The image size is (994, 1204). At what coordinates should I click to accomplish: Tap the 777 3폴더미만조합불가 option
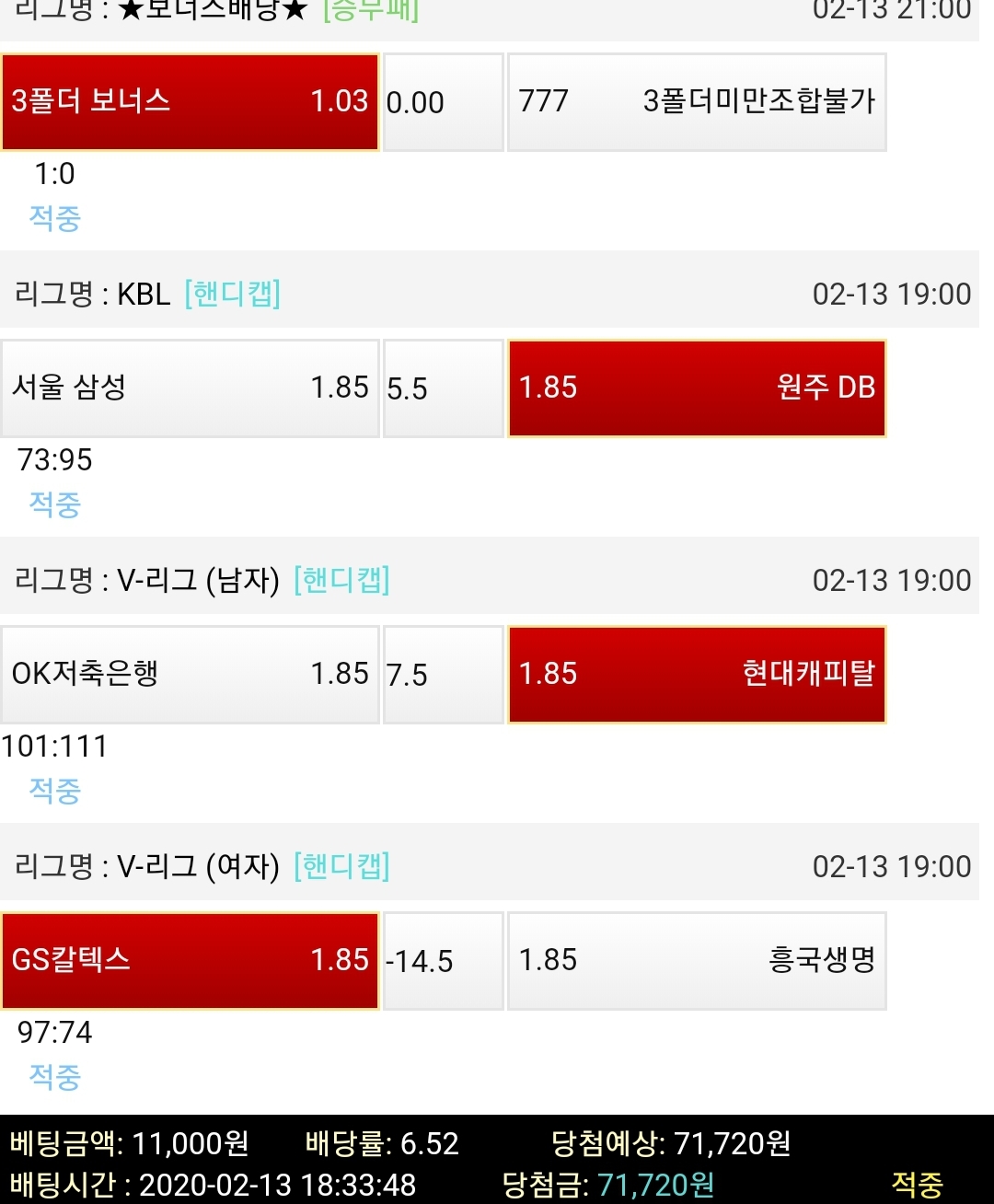pos(697,102)
